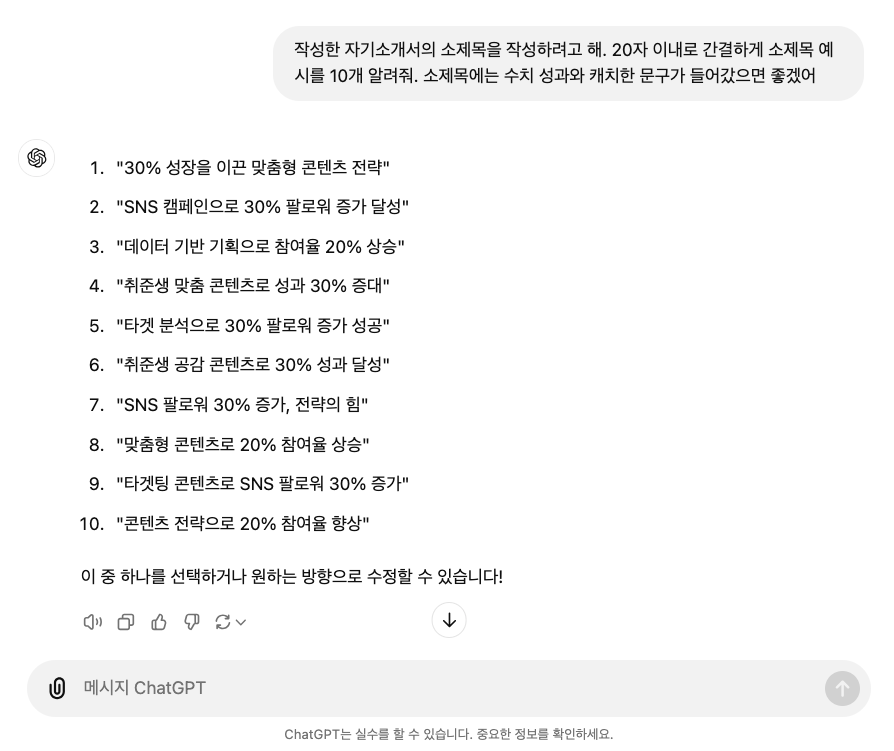Give the response a thumbs up

click(x=159, y=622)
